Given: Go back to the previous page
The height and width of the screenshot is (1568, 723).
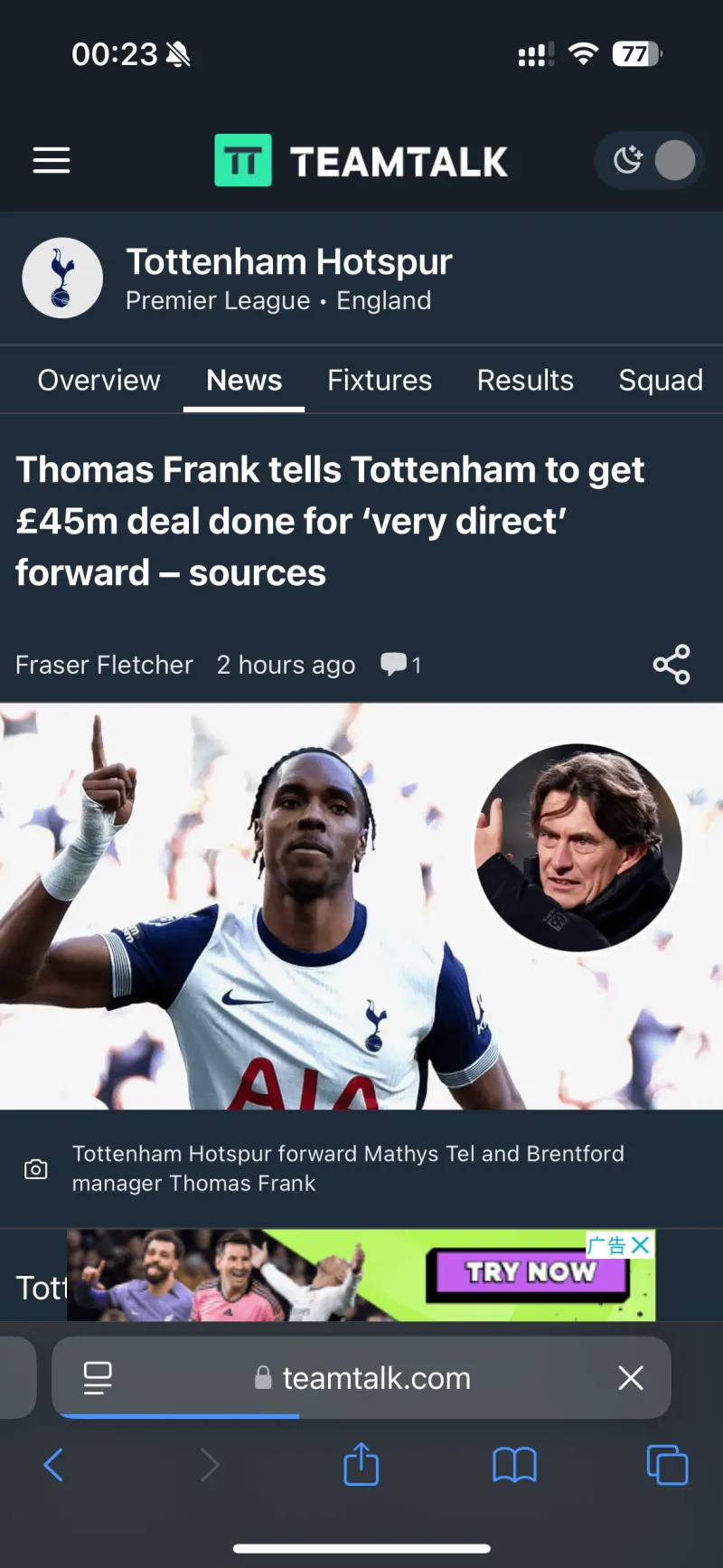Looking at the screenshot, I should click(53, 1465).
